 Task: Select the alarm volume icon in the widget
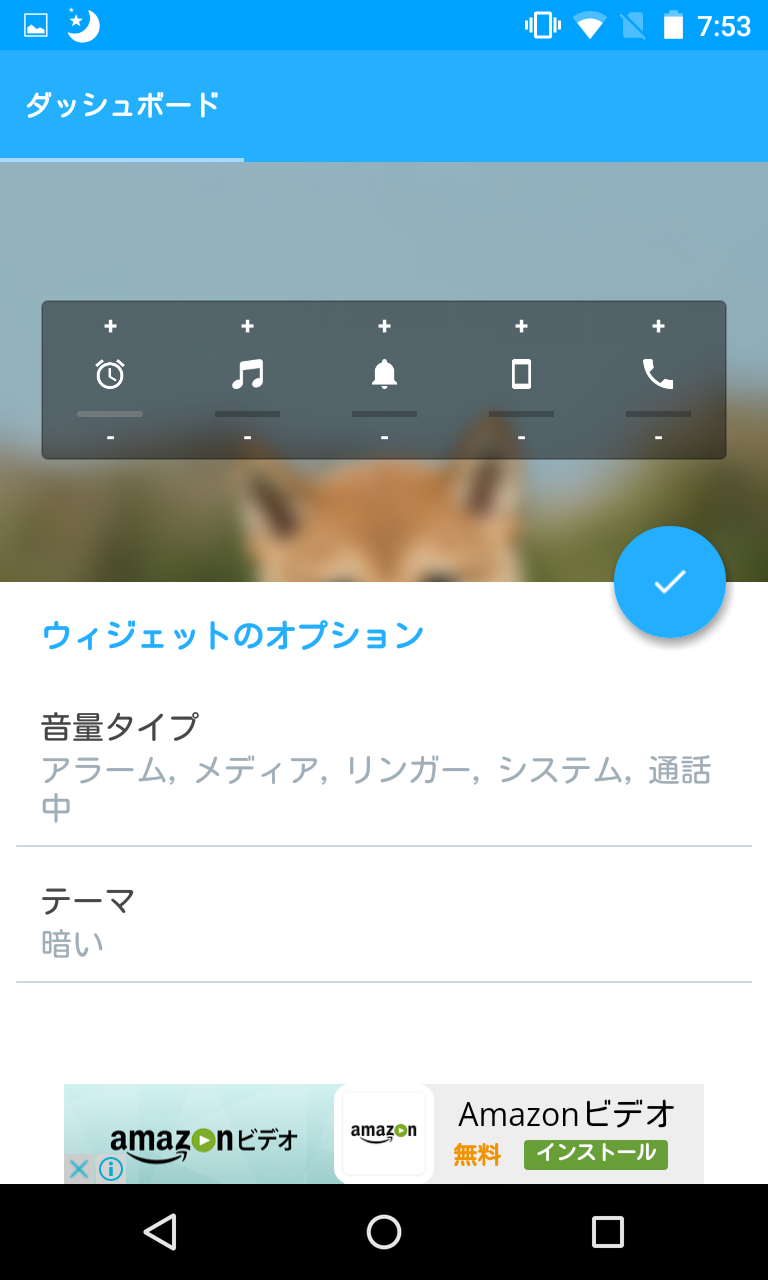[110, 372]
